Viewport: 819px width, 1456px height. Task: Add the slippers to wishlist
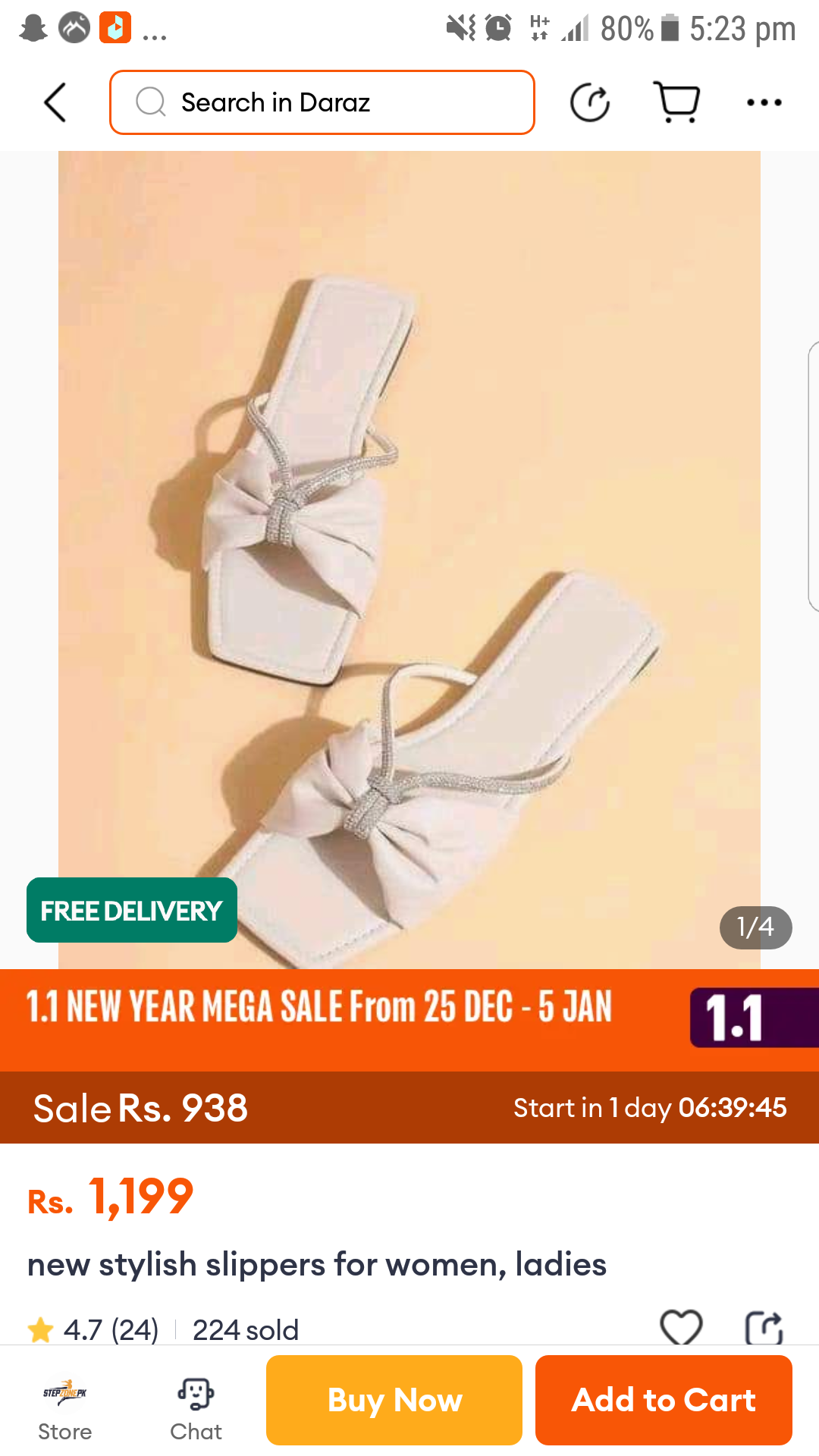(x=681, y=1327)
